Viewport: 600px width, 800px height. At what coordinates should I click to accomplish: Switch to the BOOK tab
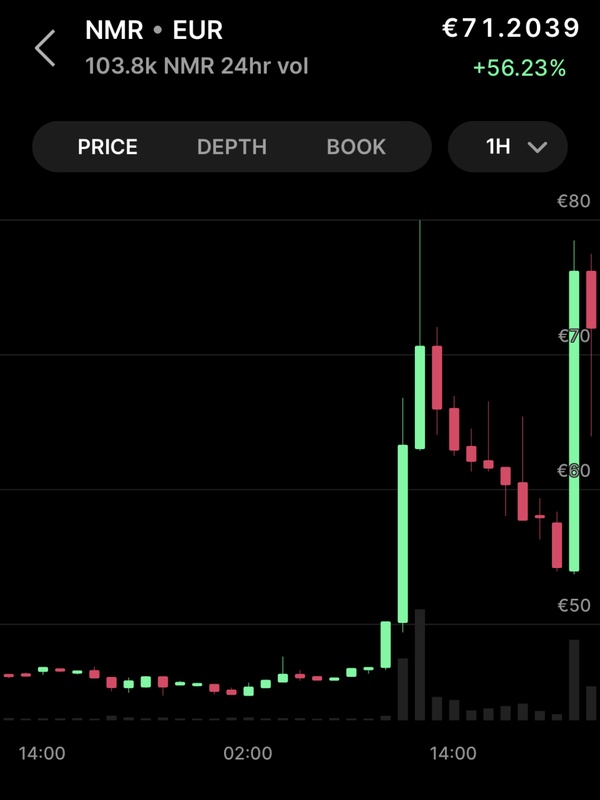click(x=356, y=147)
